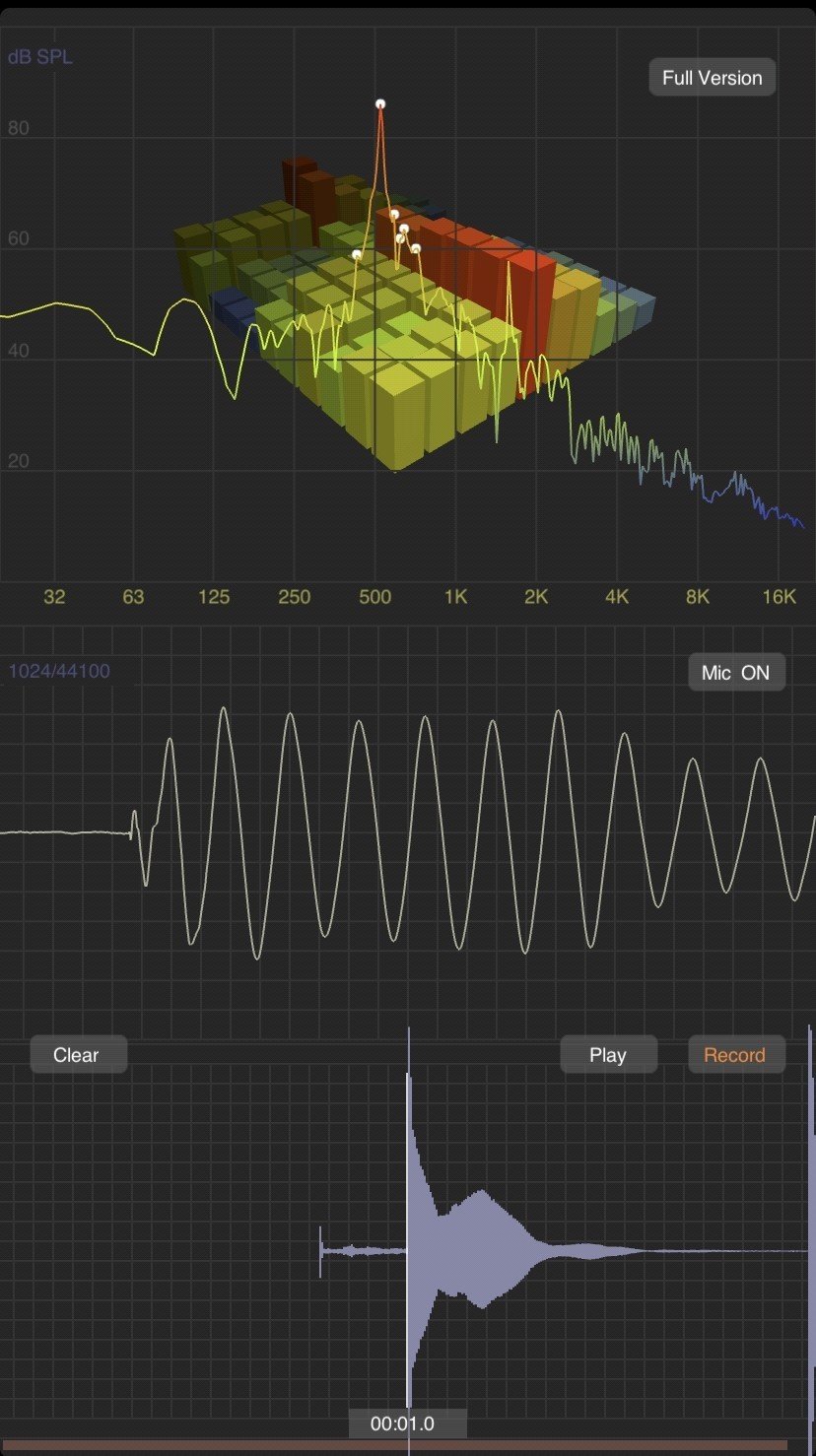This screenshot has width=816, height=1456.
Task: Play the recorded audio
Action: [x=607, y=1055]
